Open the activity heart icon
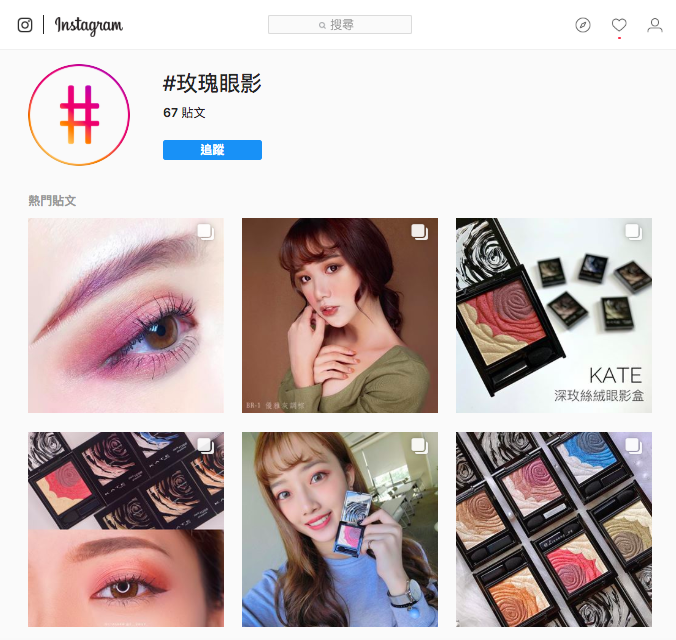 (x=619, y=25)
